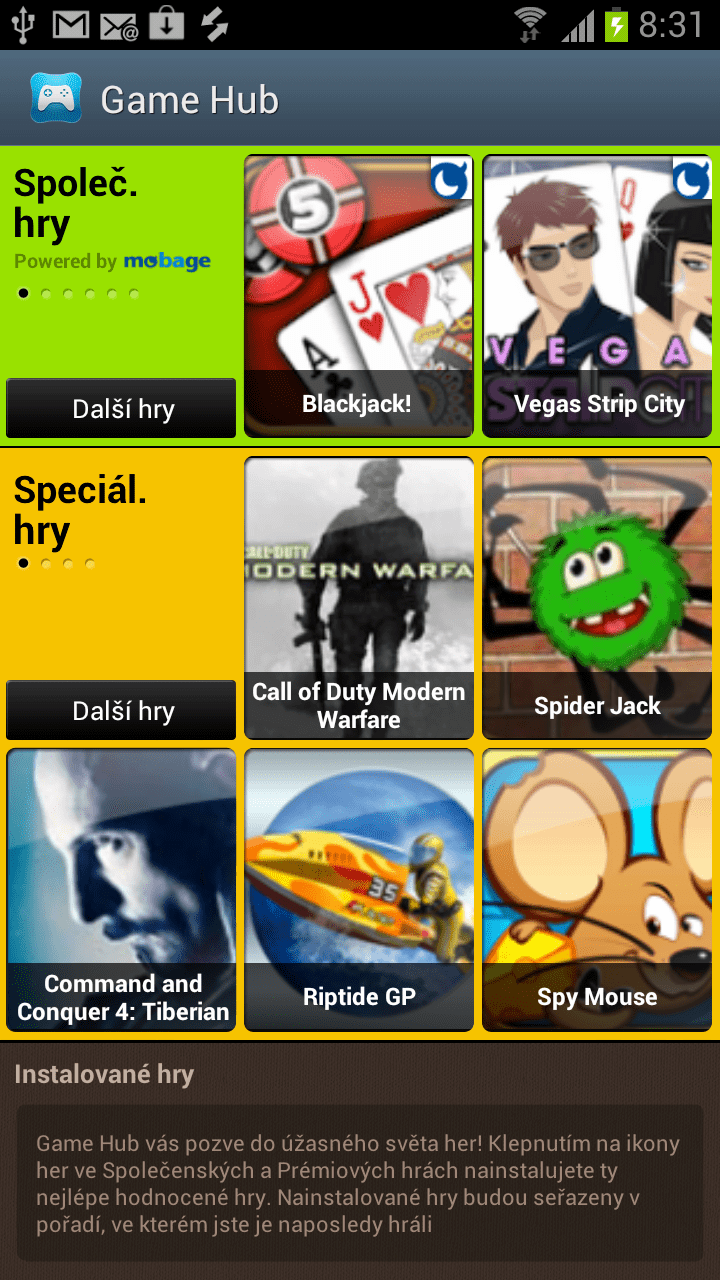Select the Spider Jack game
This screenshot has height=1280, width=720.
(597, 597)
